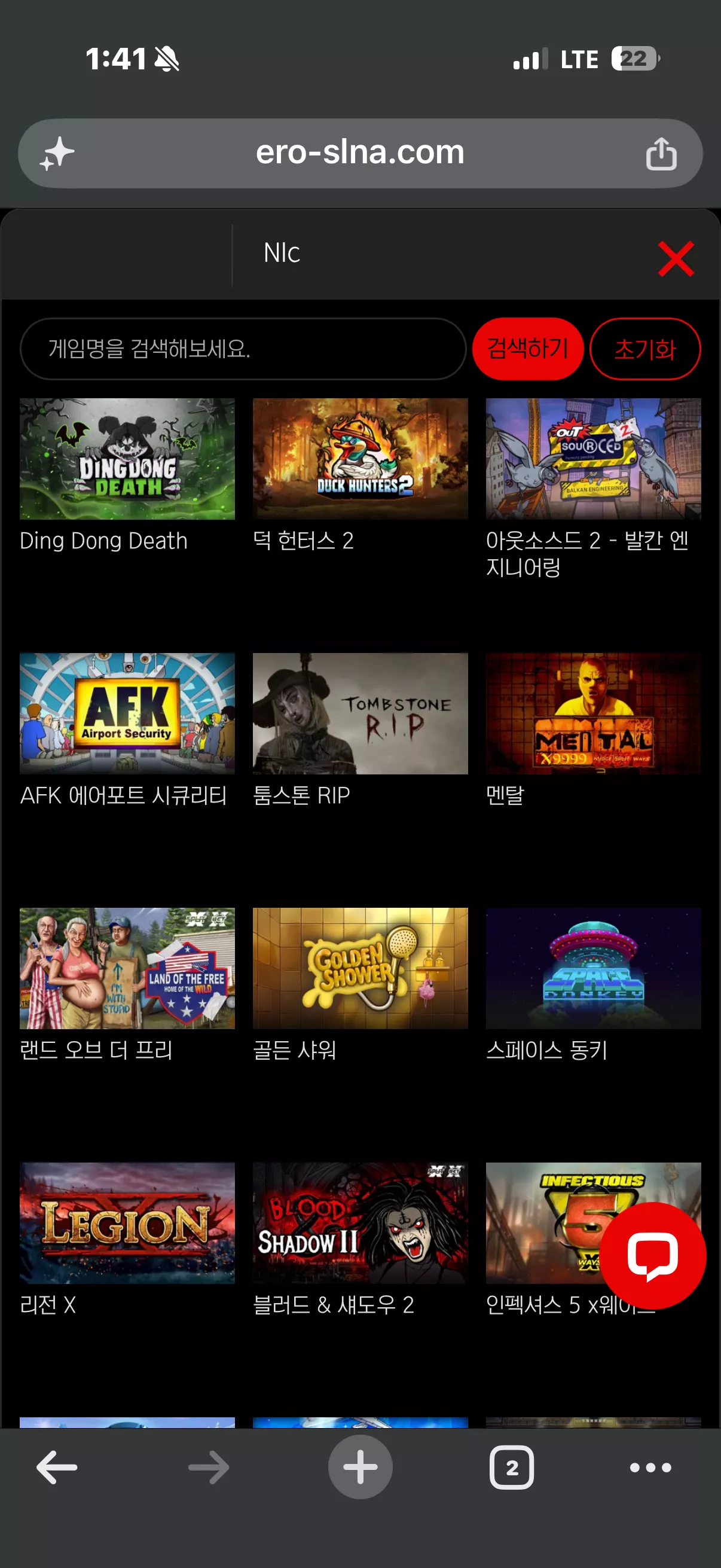Share the page from address bar
The height and width of the screenshot is (1568, 721).
pos(661,153)
